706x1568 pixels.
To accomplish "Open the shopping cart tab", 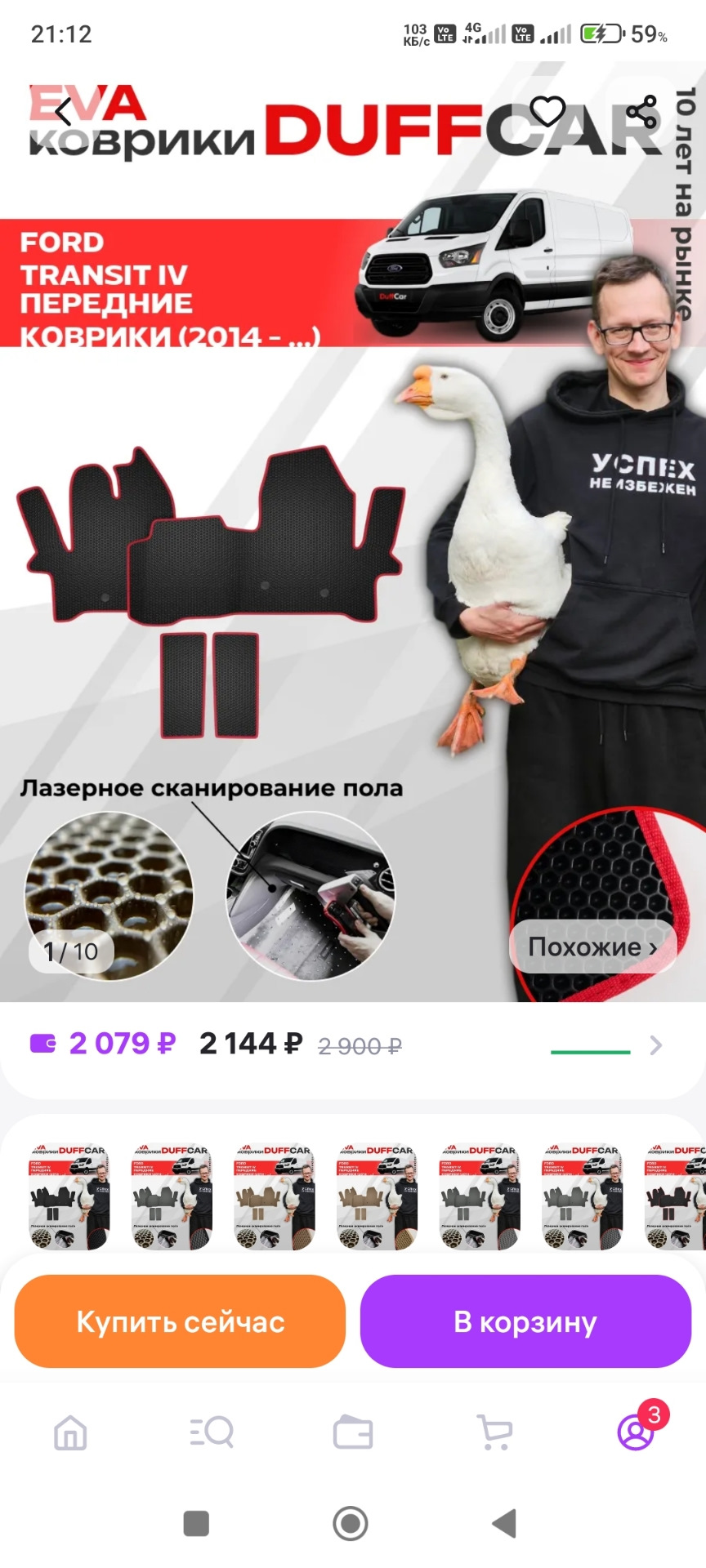I will point(494,1432).
